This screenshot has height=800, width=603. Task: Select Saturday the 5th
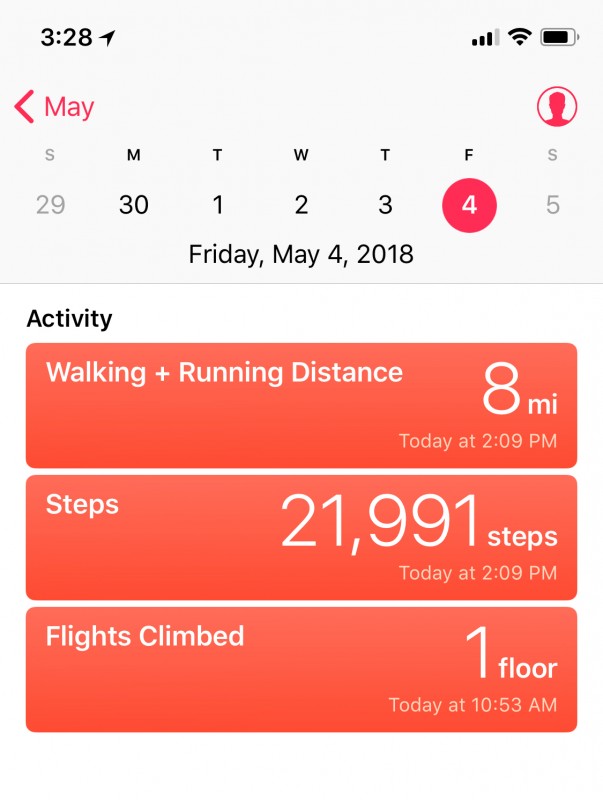coord(553,205)
